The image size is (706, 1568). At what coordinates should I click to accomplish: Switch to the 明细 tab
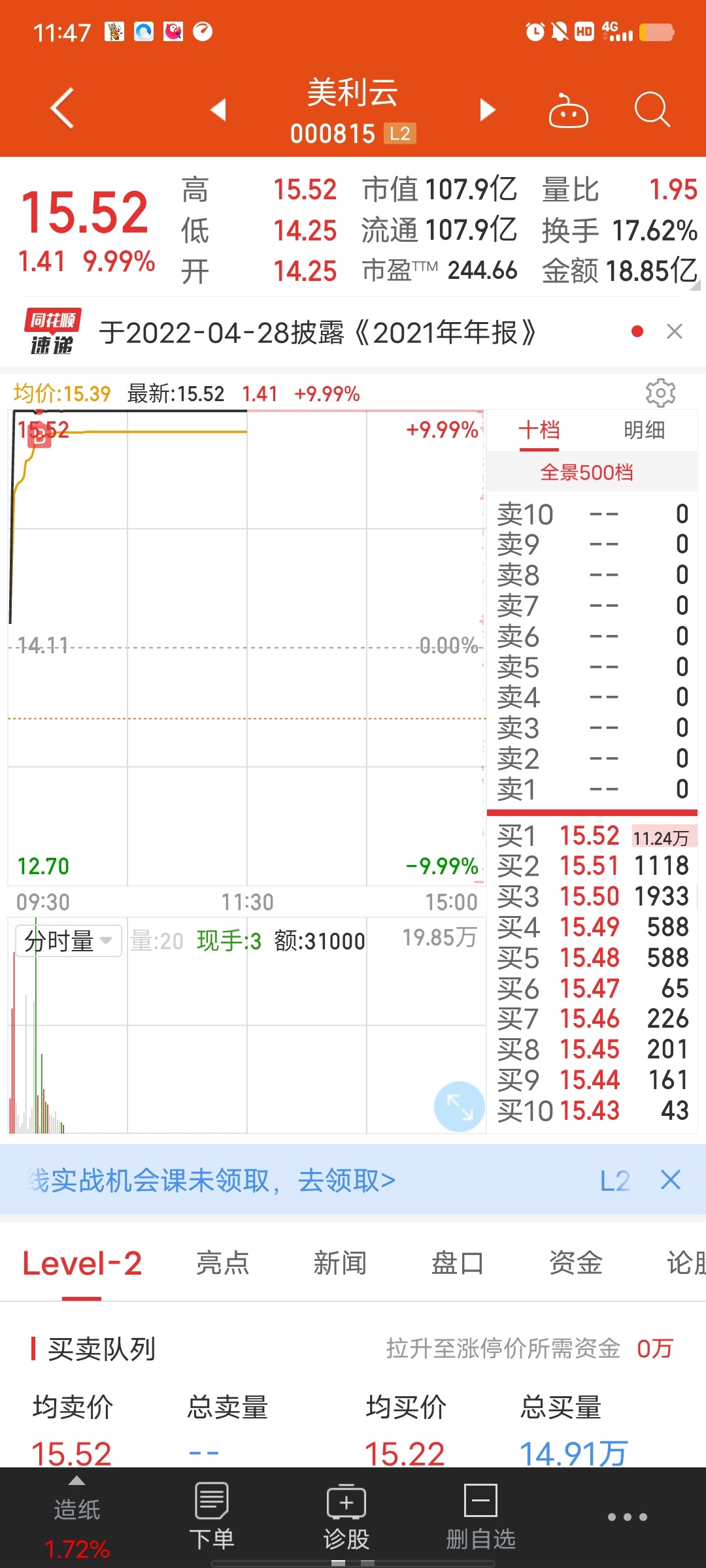tap(644, 431)
